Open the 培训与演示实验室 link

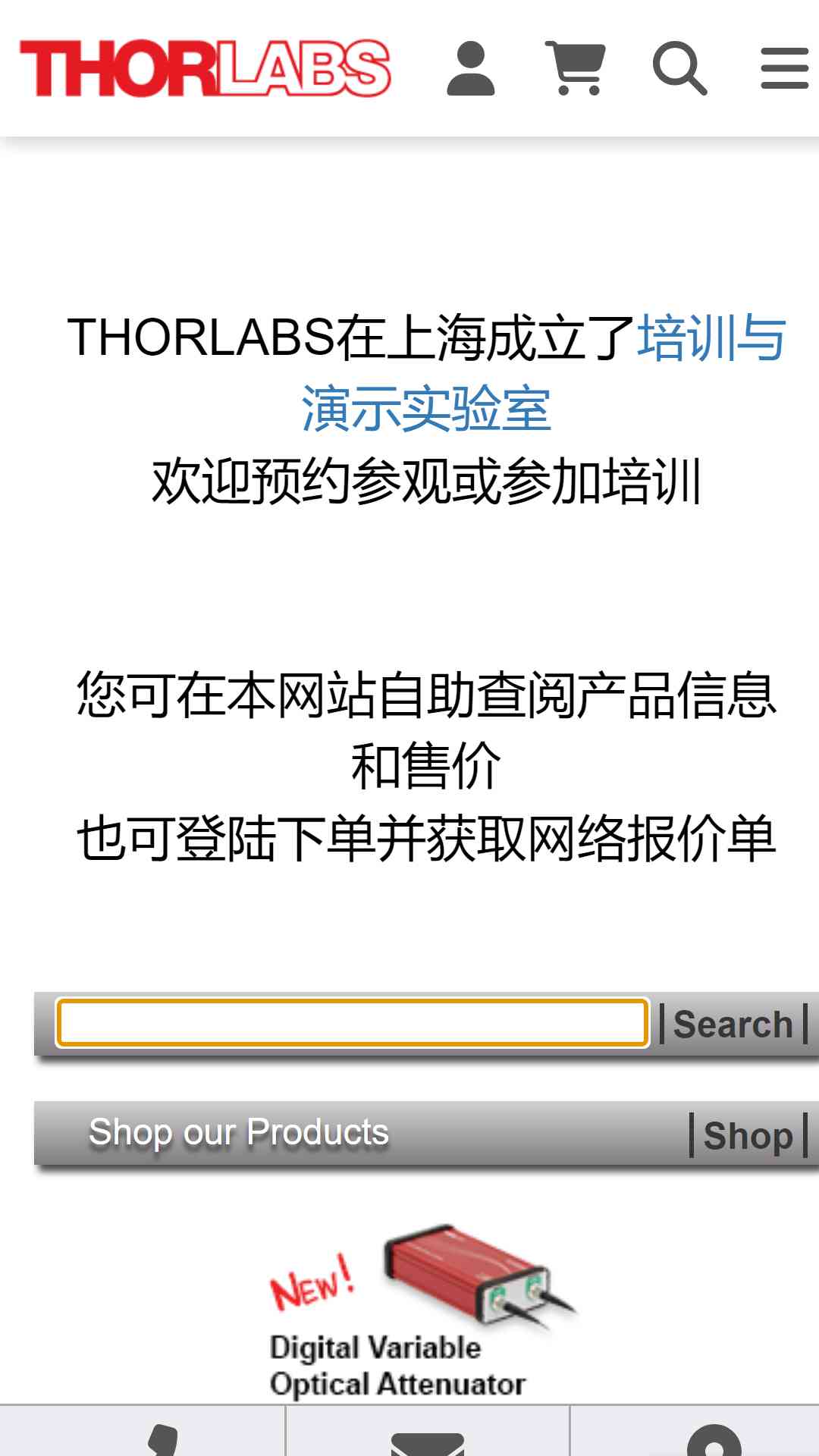point(543,373)
